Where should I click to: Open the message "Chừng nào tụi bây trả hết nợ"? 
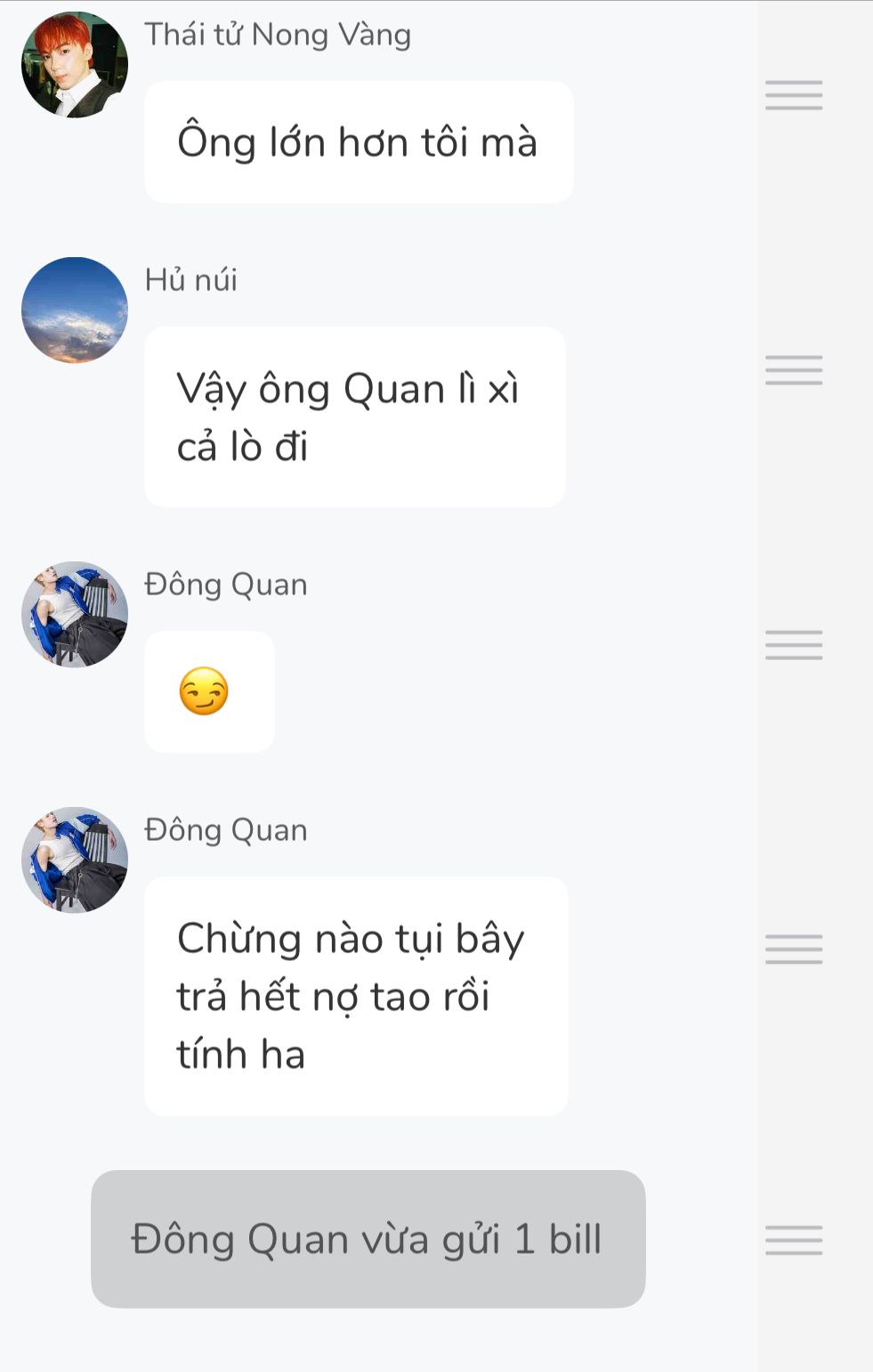coord(356,996)
